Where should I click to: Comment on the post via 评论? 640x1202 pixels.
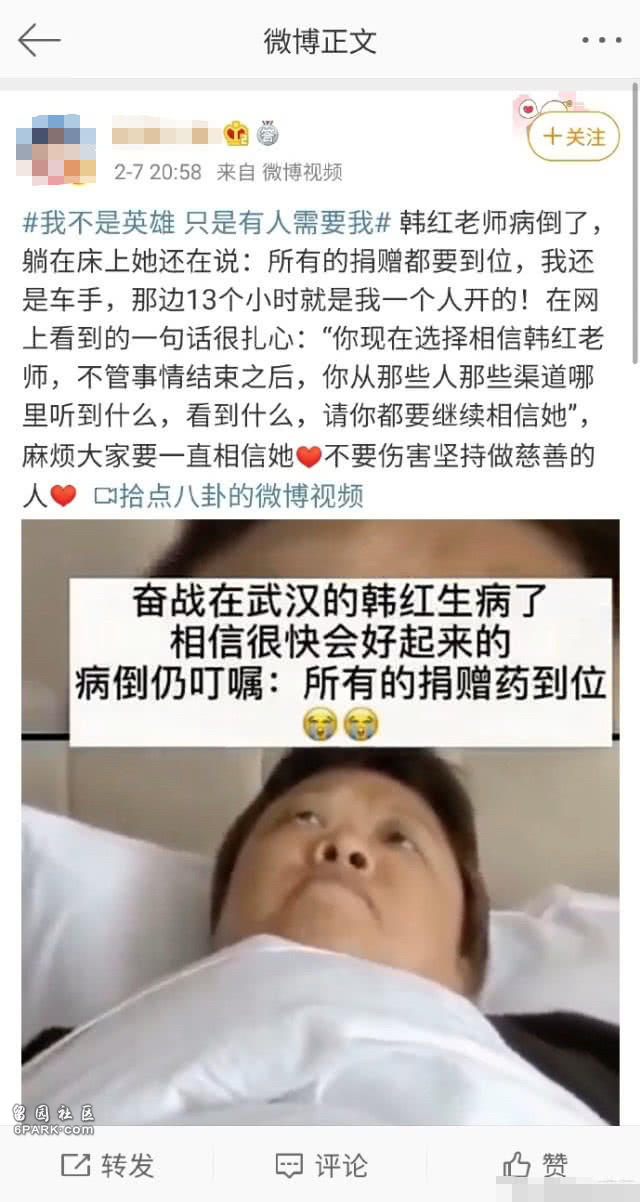[320, 1165]
